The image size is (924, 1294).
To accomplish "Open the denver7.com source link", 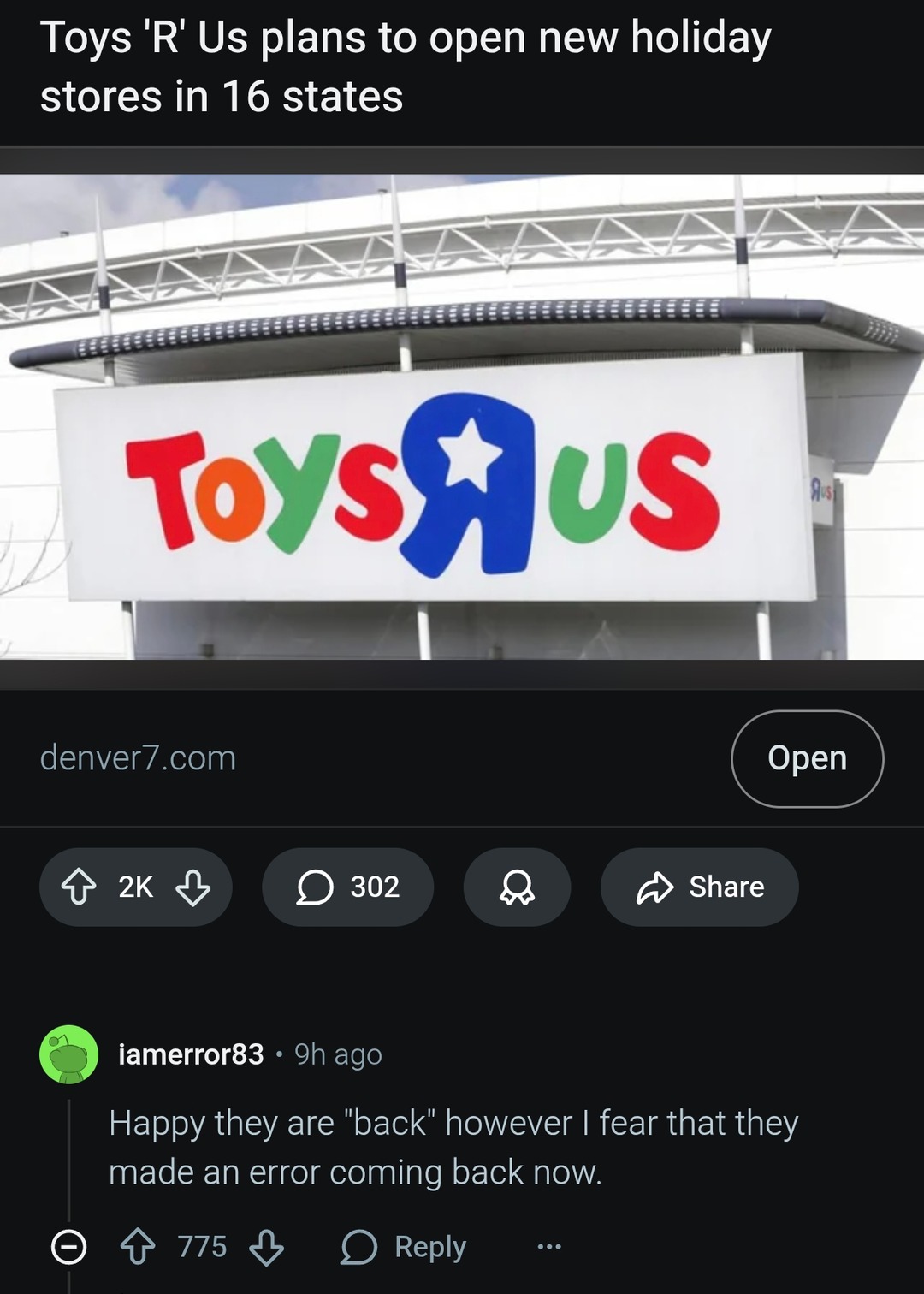I will pyautogui.click(x=139, y=757).
